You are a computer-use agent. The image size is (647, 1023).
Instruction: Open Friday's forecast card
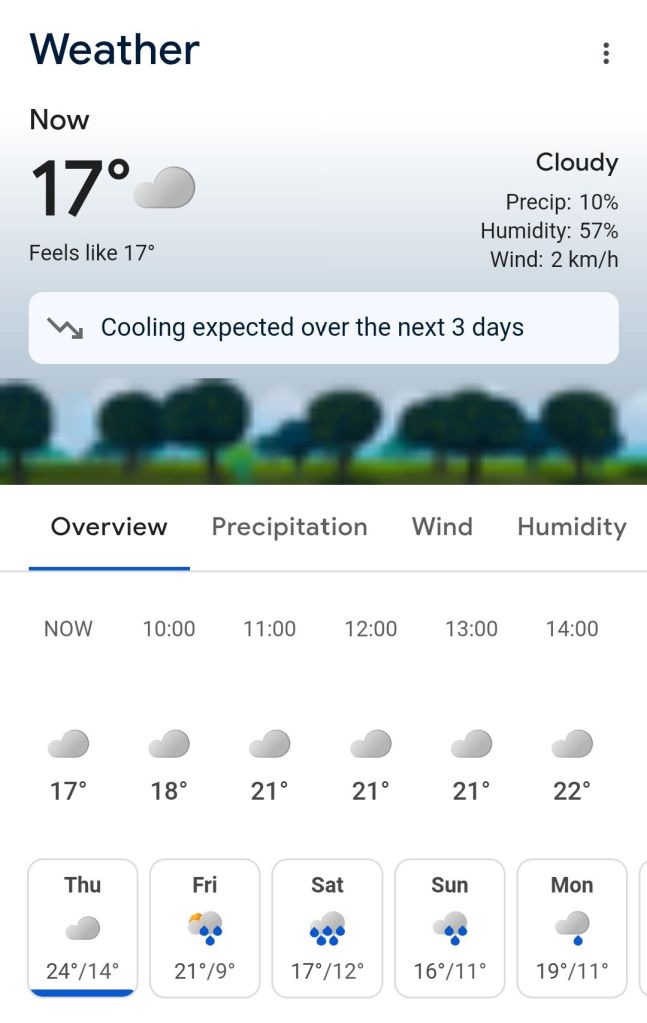205,927
